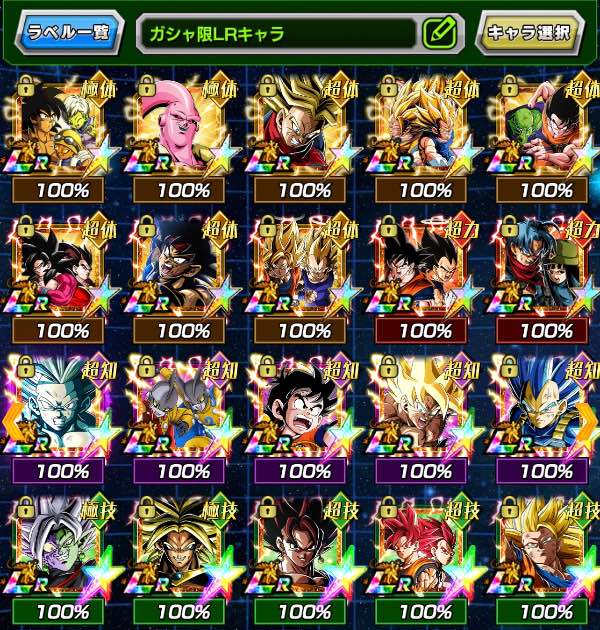Select the Fusion Zamasu 極技 character card
The image size is (600, 630).
pos(62,546)
